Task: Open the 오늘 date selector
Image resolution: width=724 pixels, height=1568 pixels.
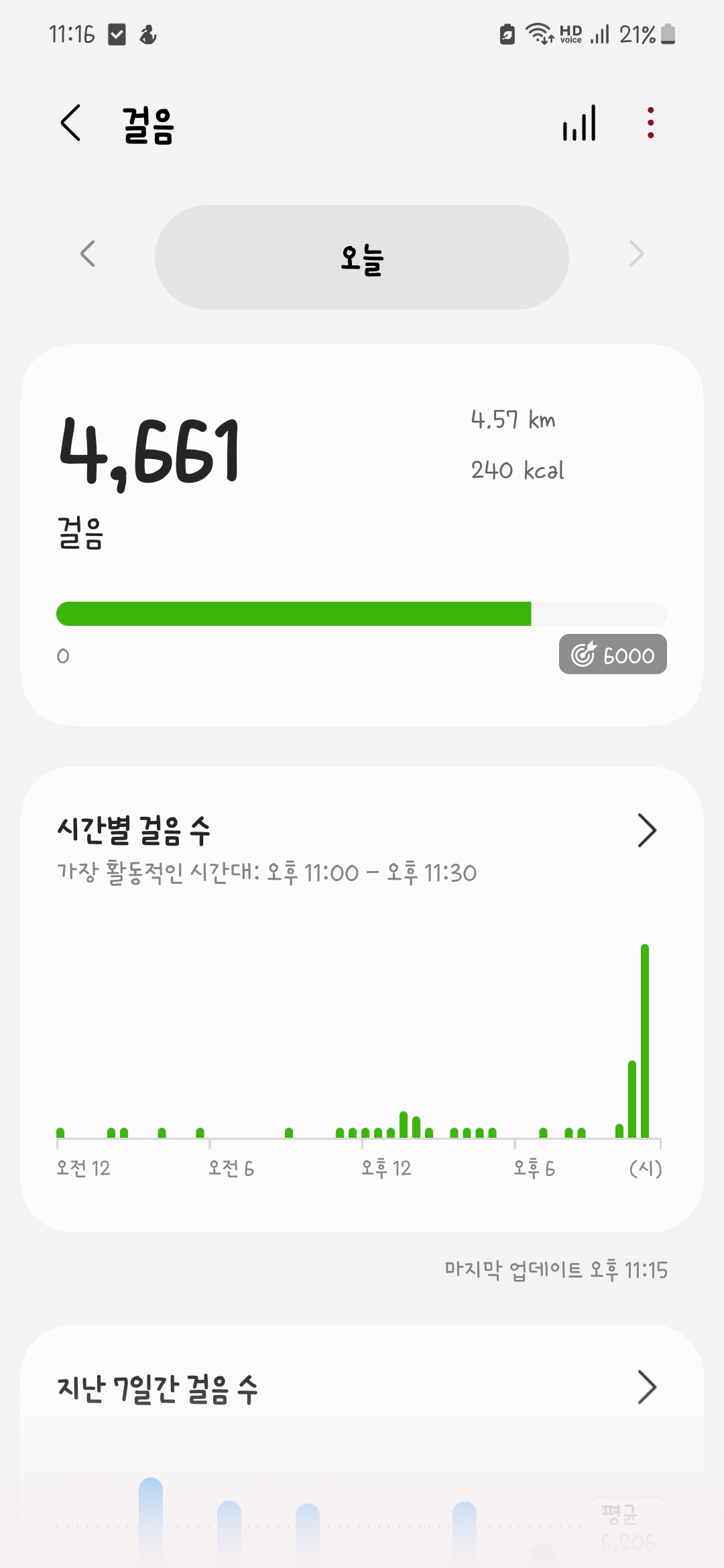Action: [362, 257]
